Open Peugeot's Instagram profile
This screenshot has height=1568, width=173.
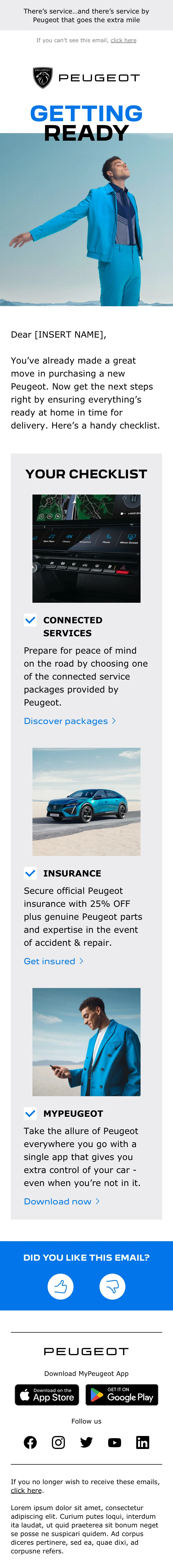pos(58,1442)
